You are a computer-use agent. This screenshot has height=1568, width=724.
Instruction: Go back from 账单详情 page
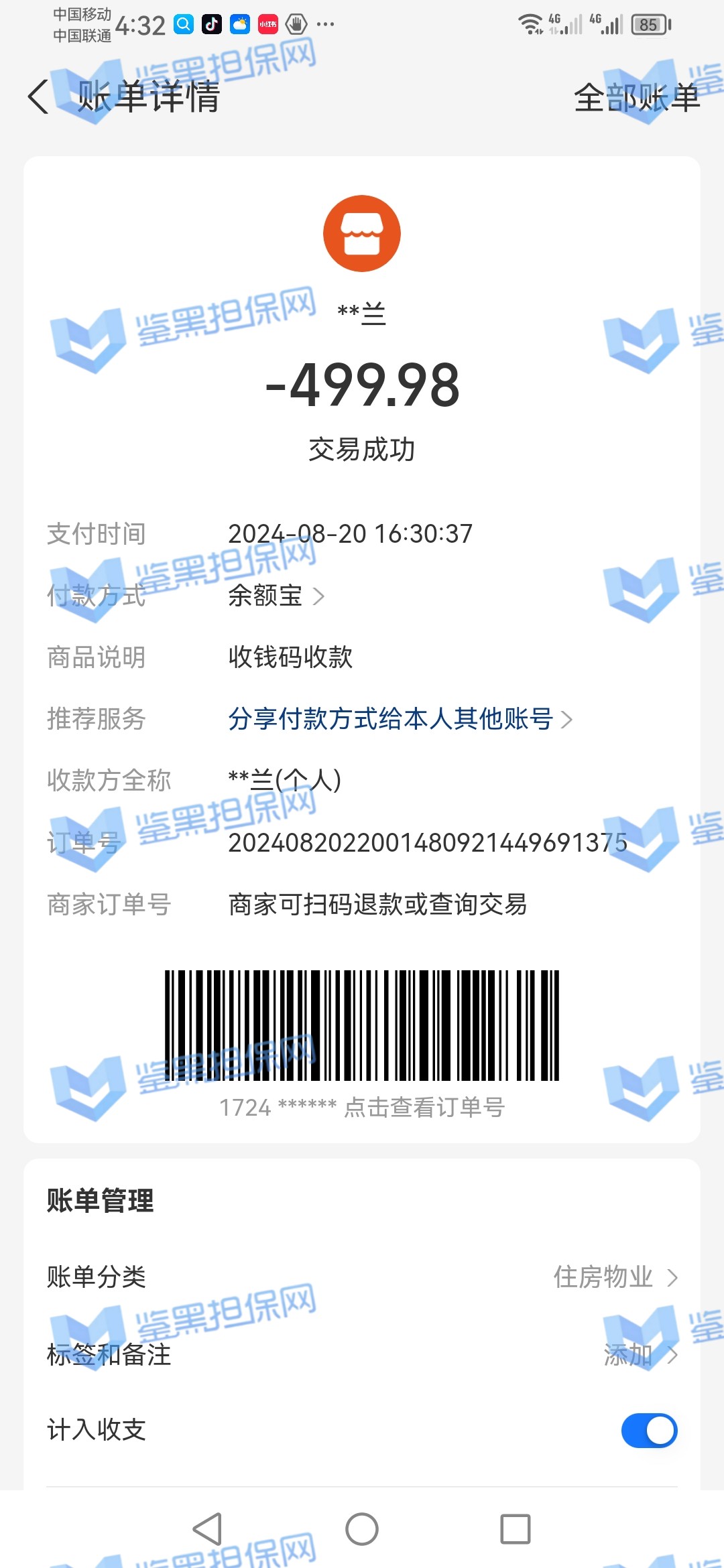pos(38,97)
